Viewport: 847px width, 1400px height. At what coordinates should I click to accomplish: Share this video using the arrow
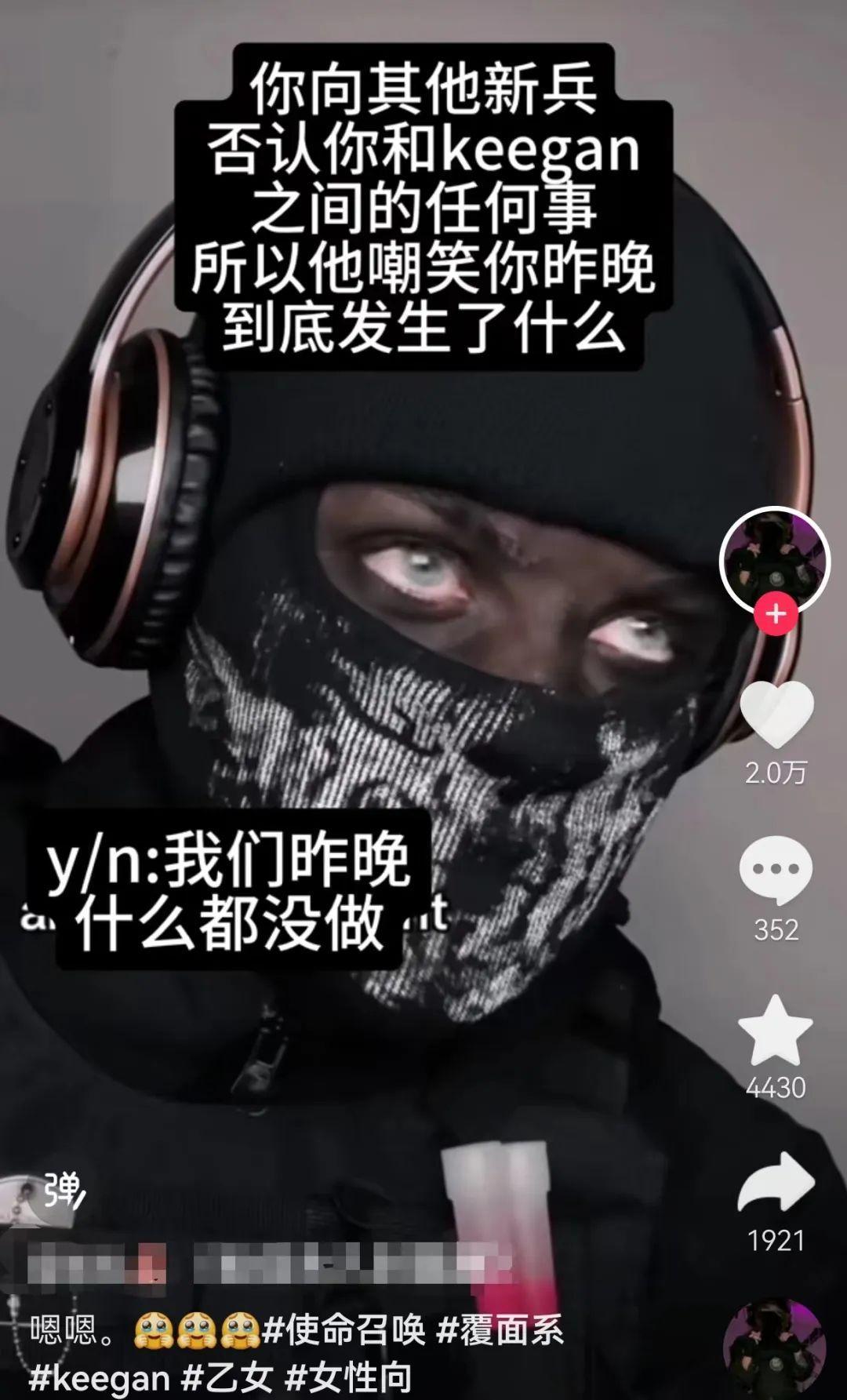click(x=776, y=1184)
